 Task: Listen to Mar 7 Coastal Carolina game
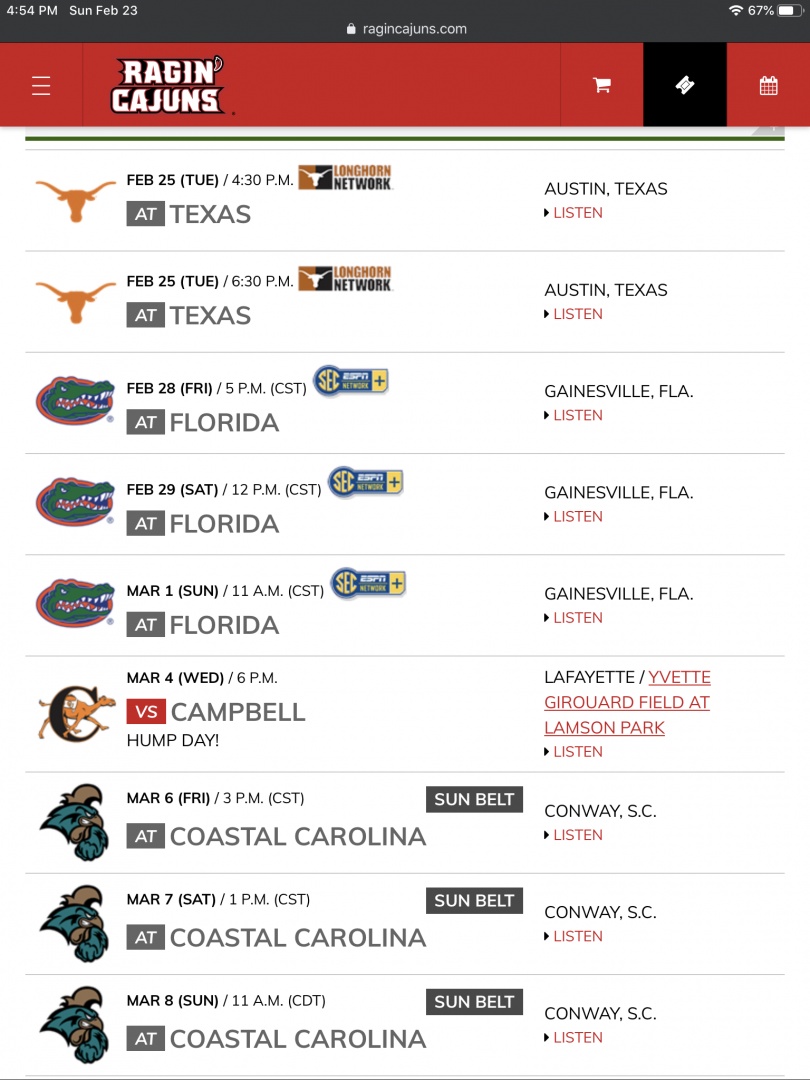point(577,936)
